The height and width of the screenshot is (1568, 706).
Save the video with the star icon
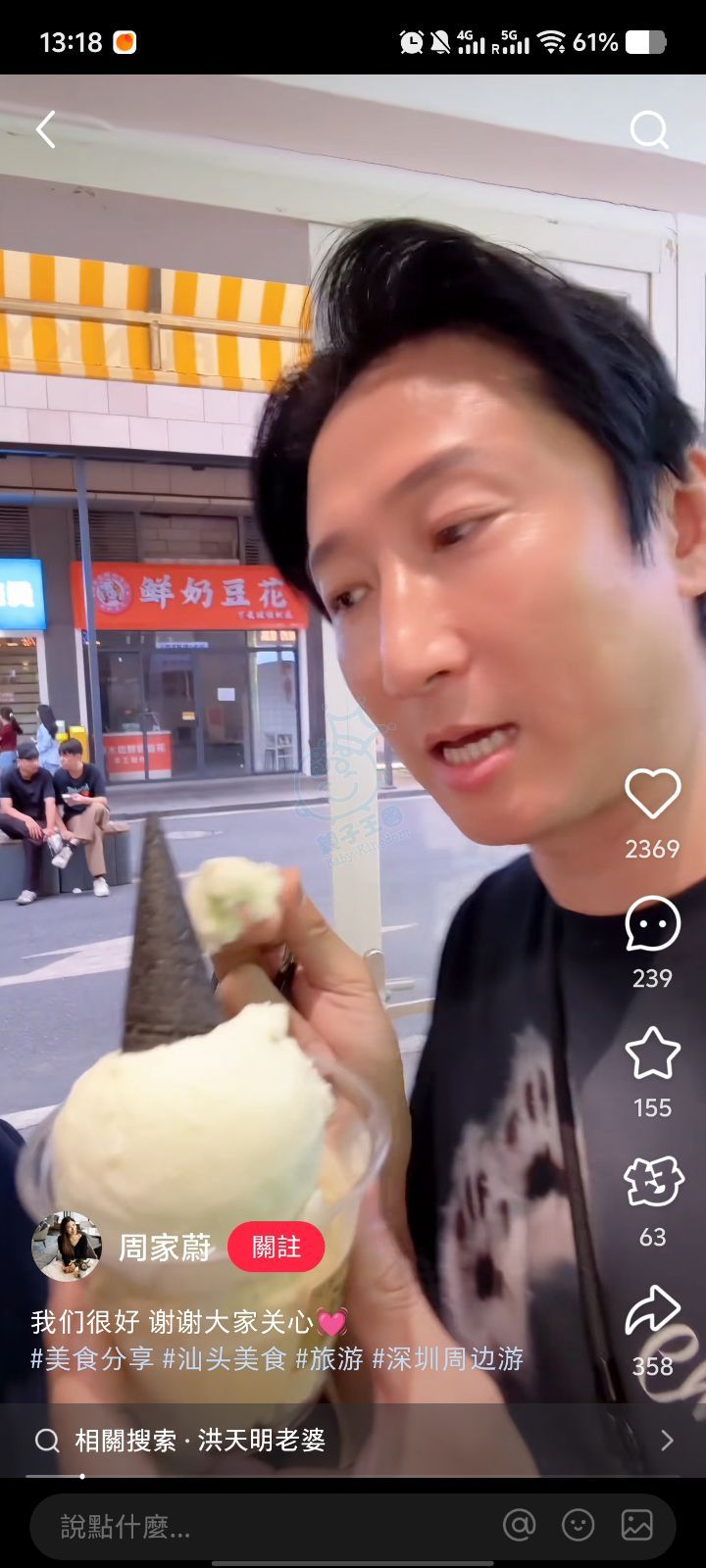click(x=652, y=1053)
